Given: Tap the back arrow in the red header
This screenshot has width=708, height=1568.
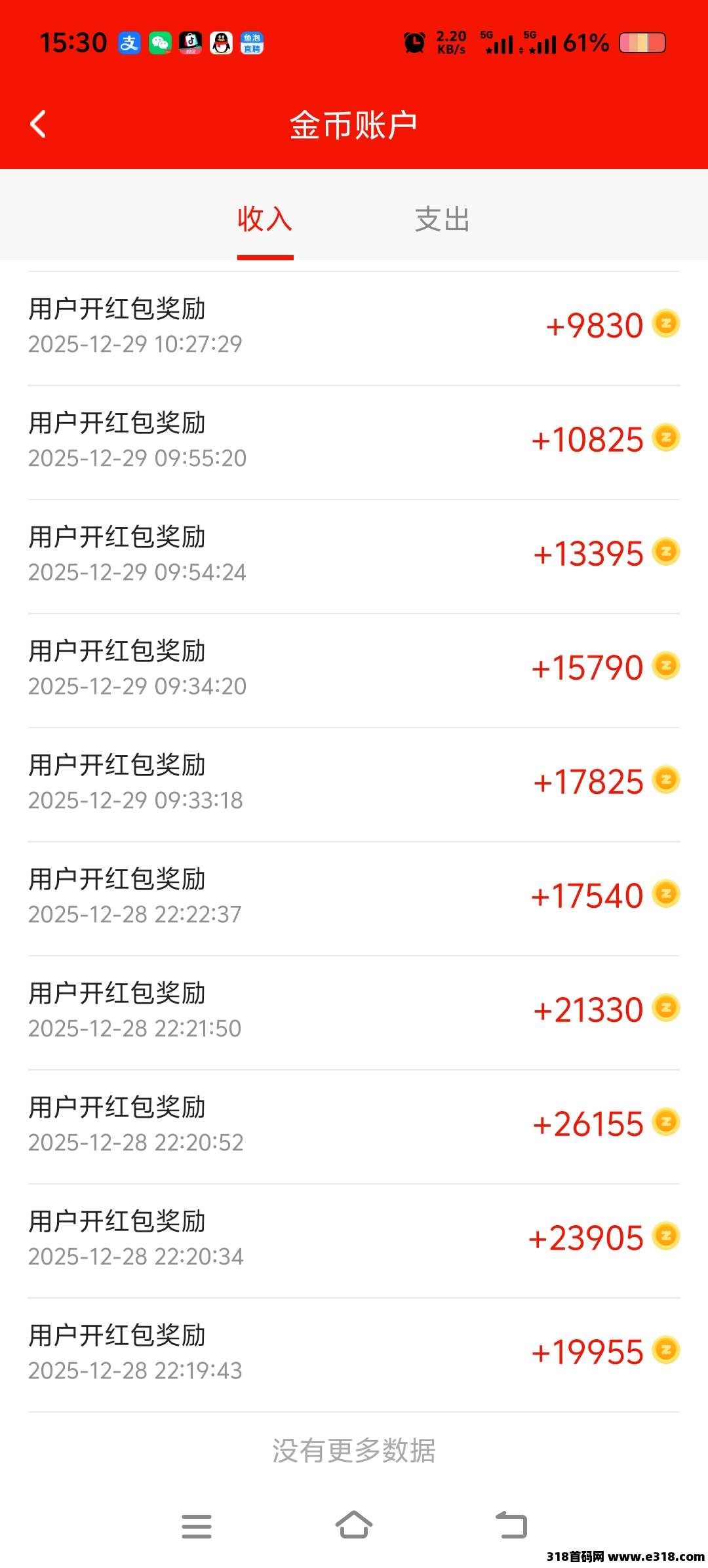Looking at the screenshot, I should [x=37, y=123].
